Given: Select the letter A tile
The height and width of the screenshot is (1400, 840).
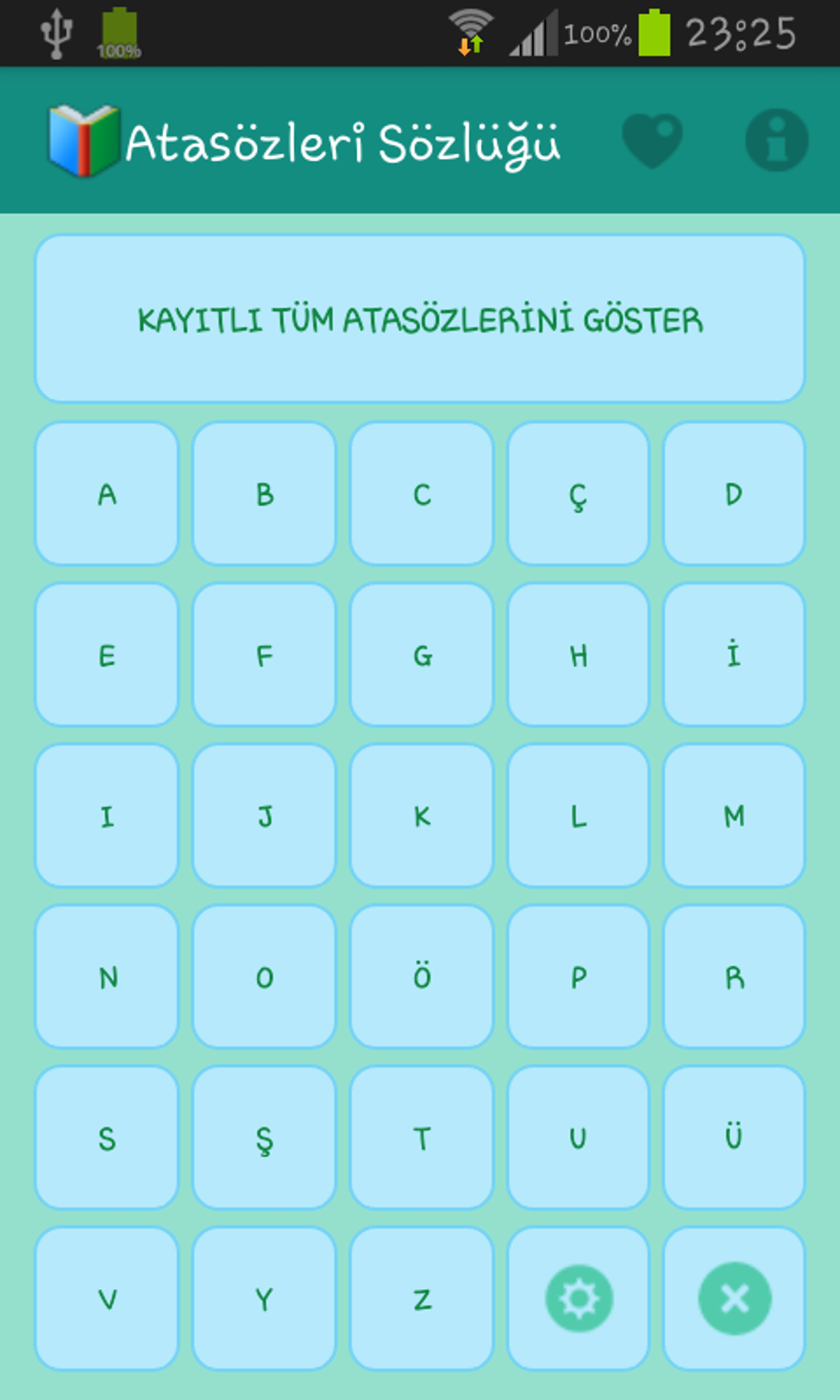Looking at the screenshot, I should coord(107,494).
